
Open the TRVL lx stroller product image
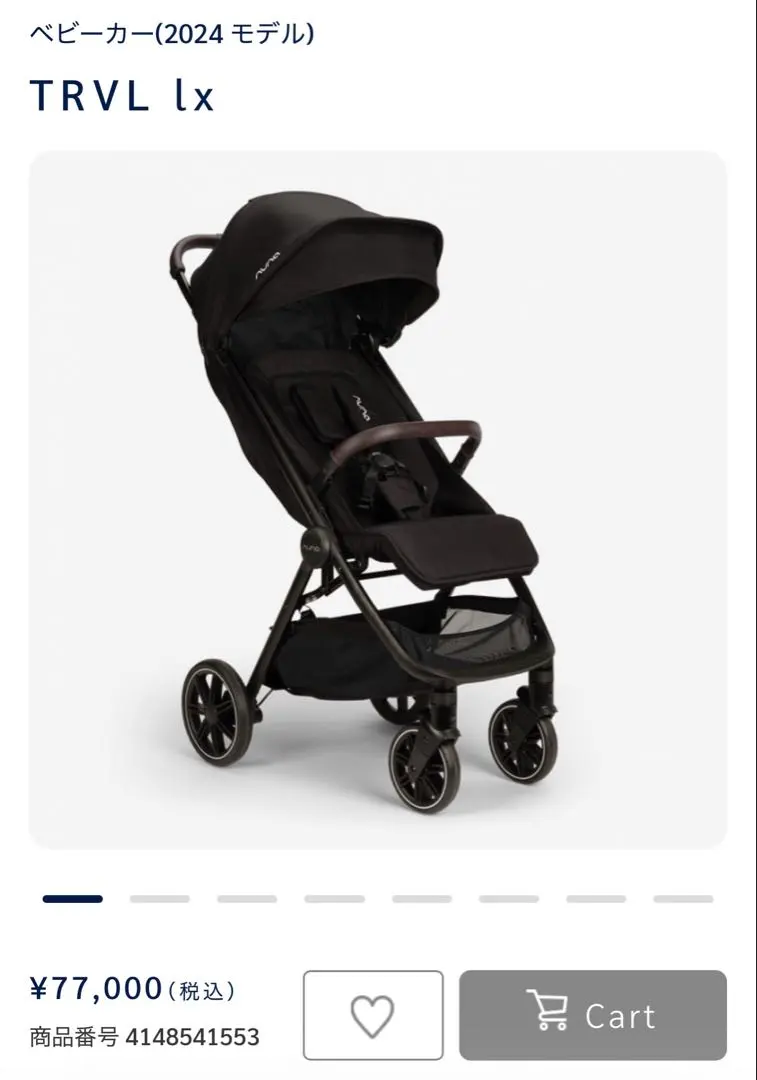click(378, 500)
